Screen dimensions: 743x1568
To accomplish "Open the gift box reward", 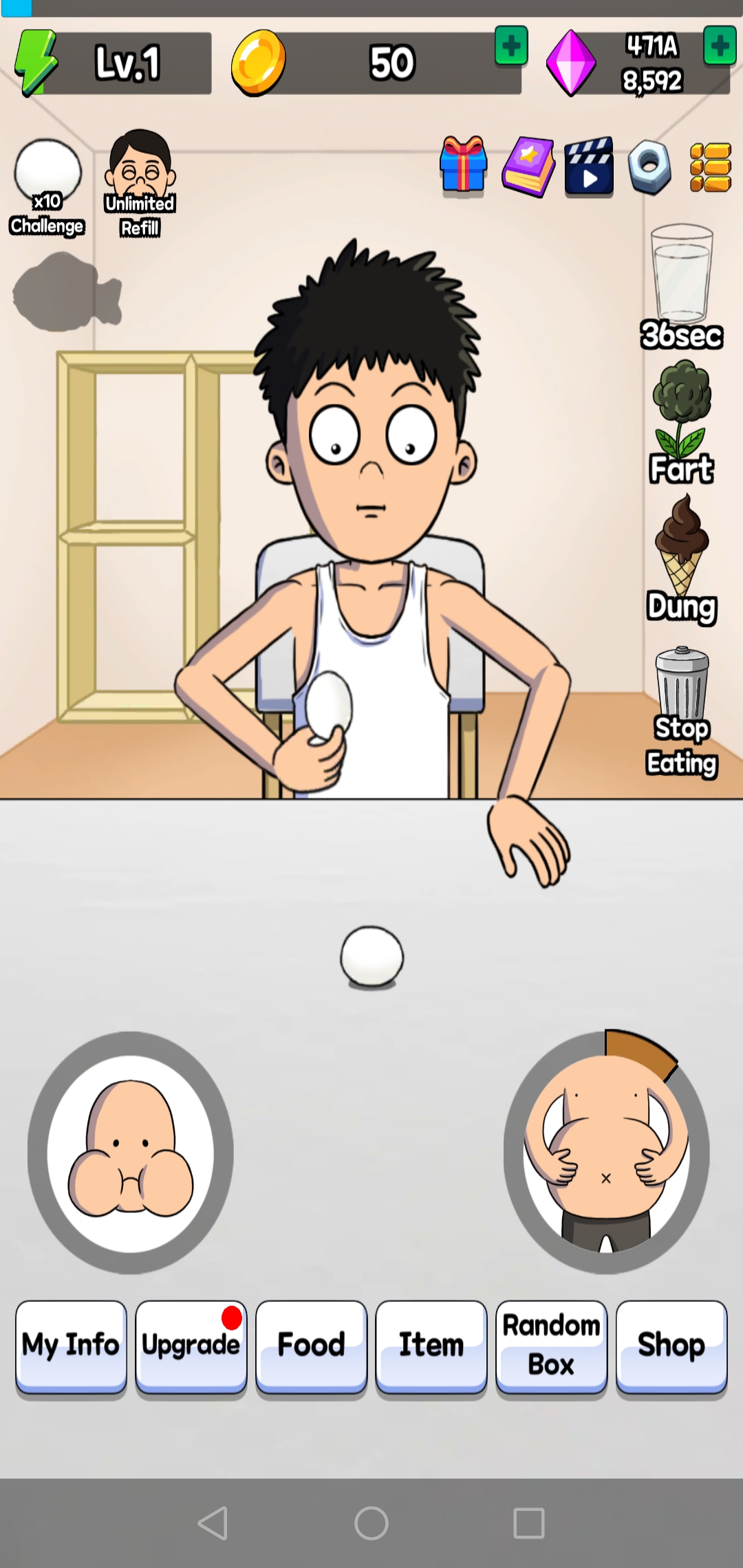I will (464, 166).
